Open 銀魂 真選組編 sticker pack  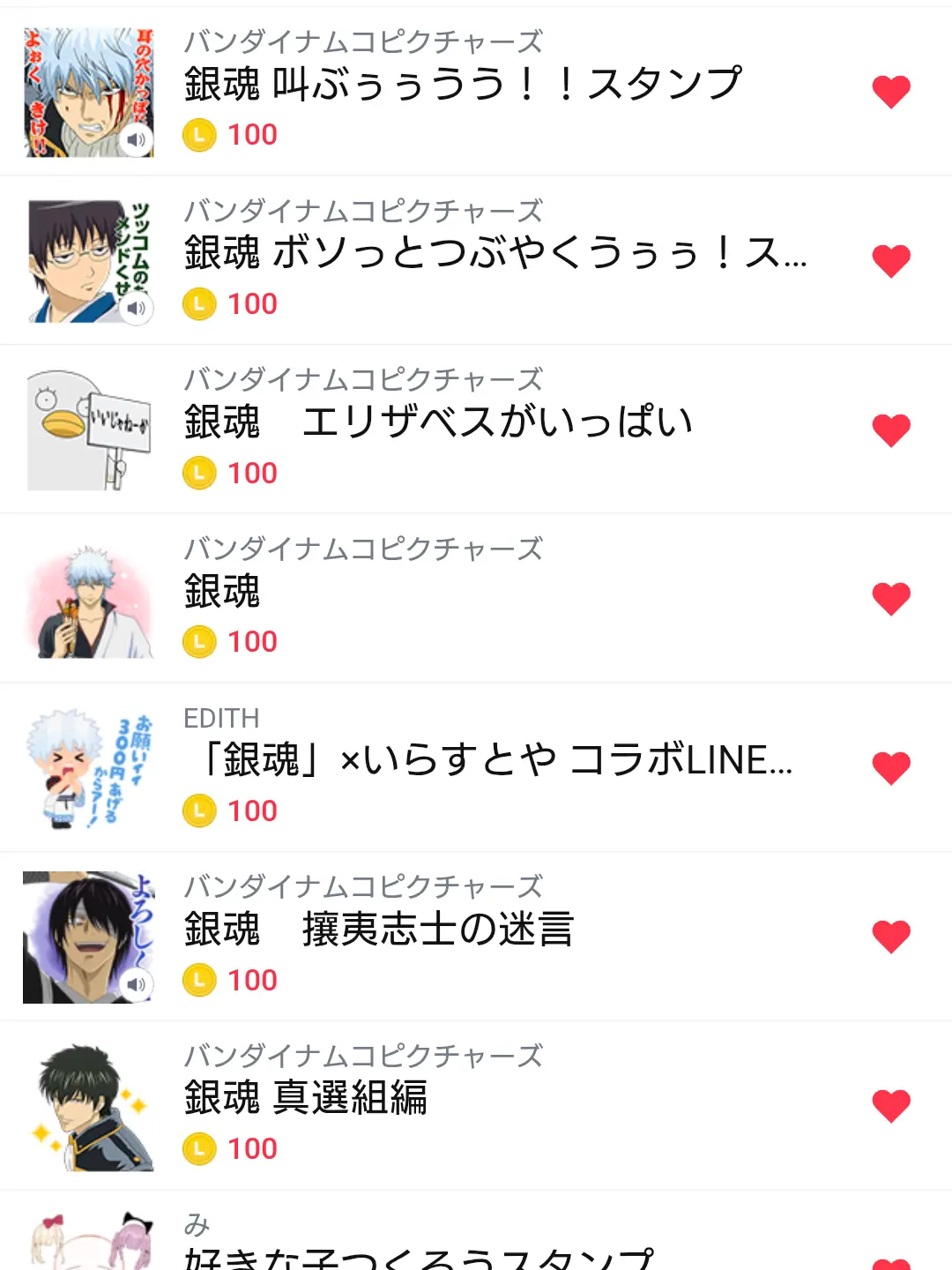point(306,1098)
